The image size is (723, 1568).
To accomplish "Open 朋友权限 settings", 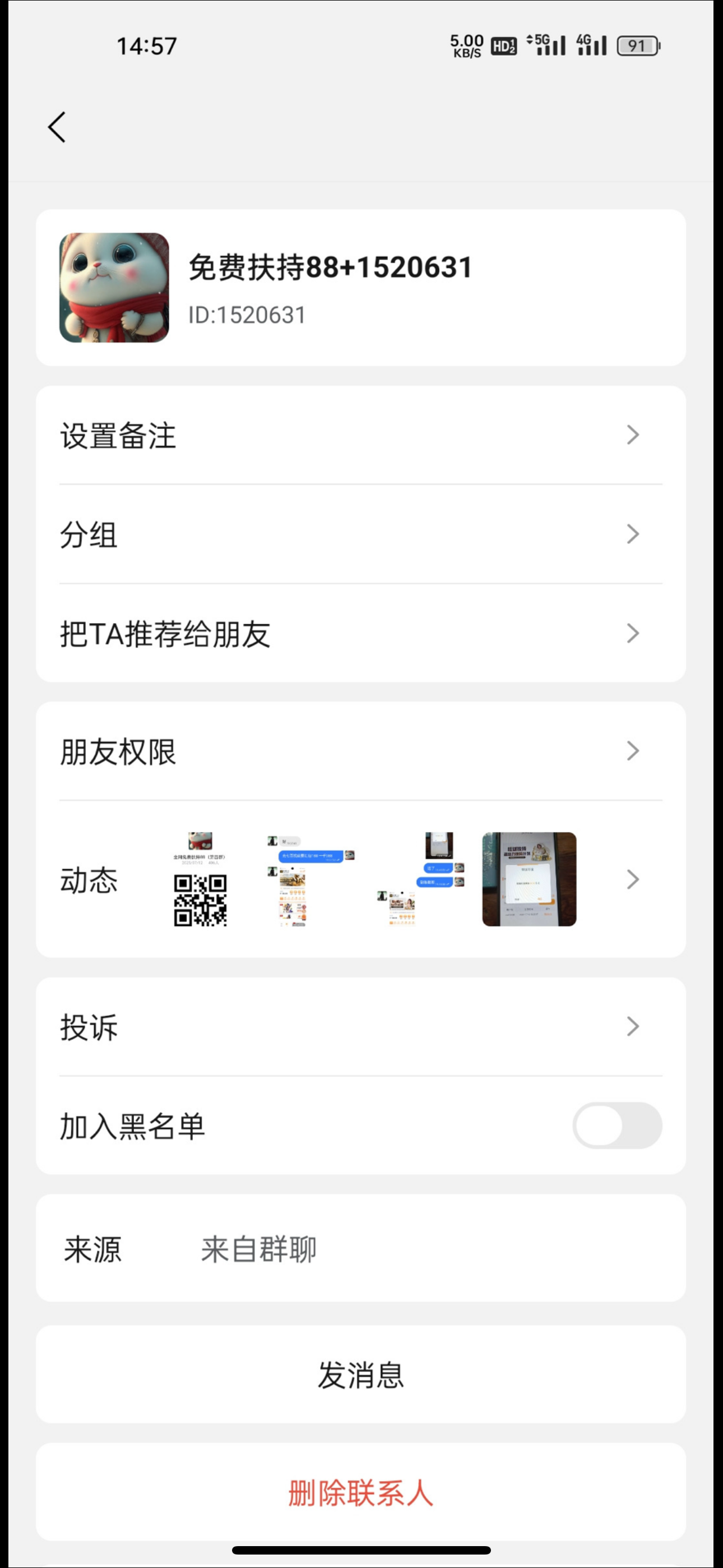I will tap(360, 751).
